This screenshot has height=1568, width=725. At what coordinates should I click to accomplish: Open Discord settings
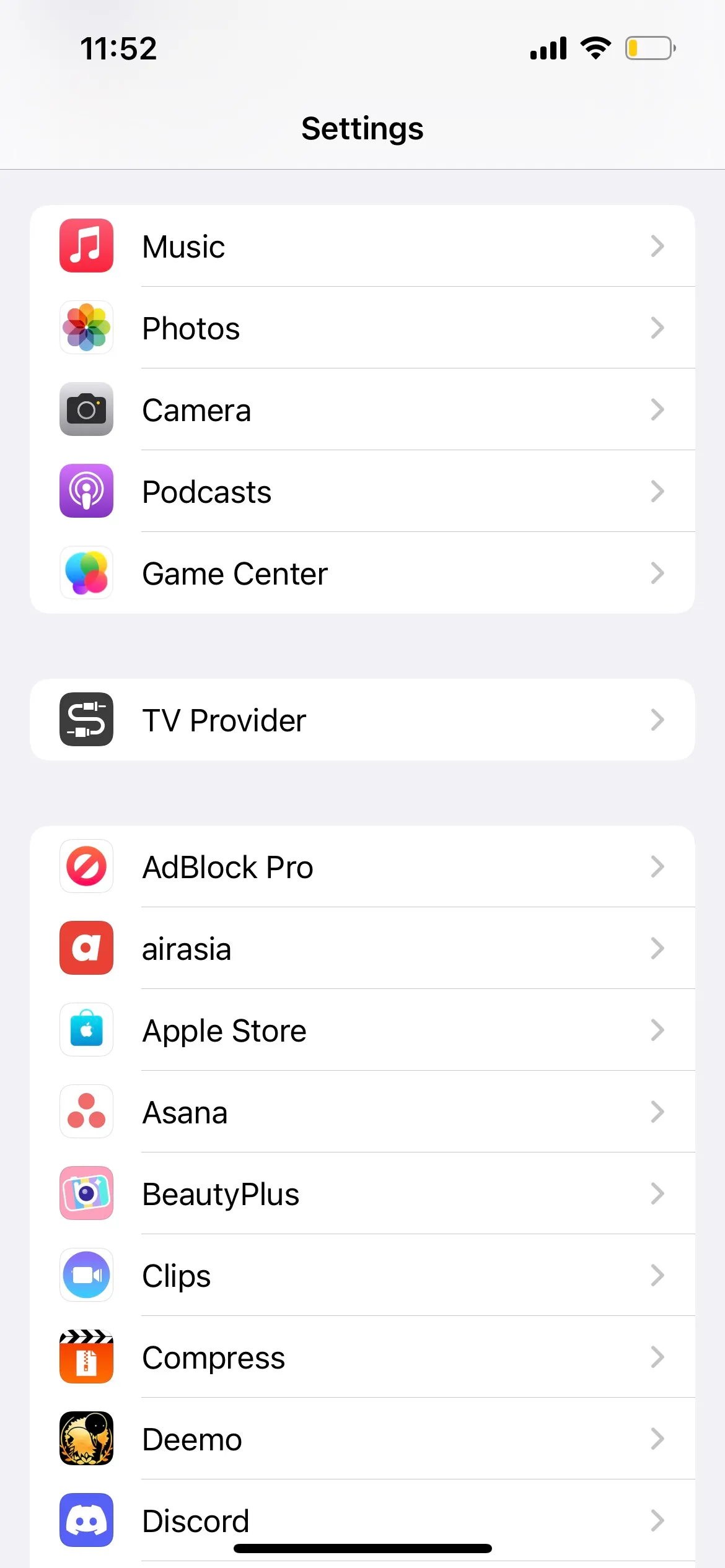coord(362,1517)
